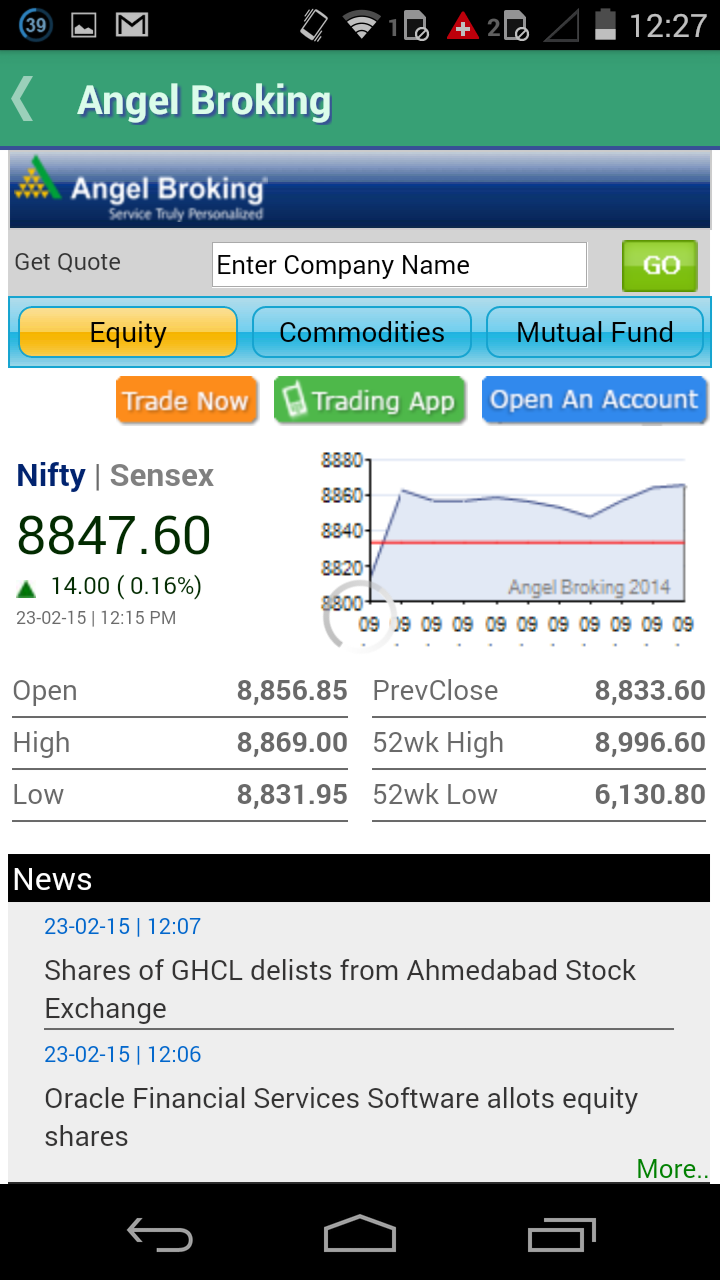Switch to the Mutual Fund tab
The image size is (720, 1280).
click(594, 332)
